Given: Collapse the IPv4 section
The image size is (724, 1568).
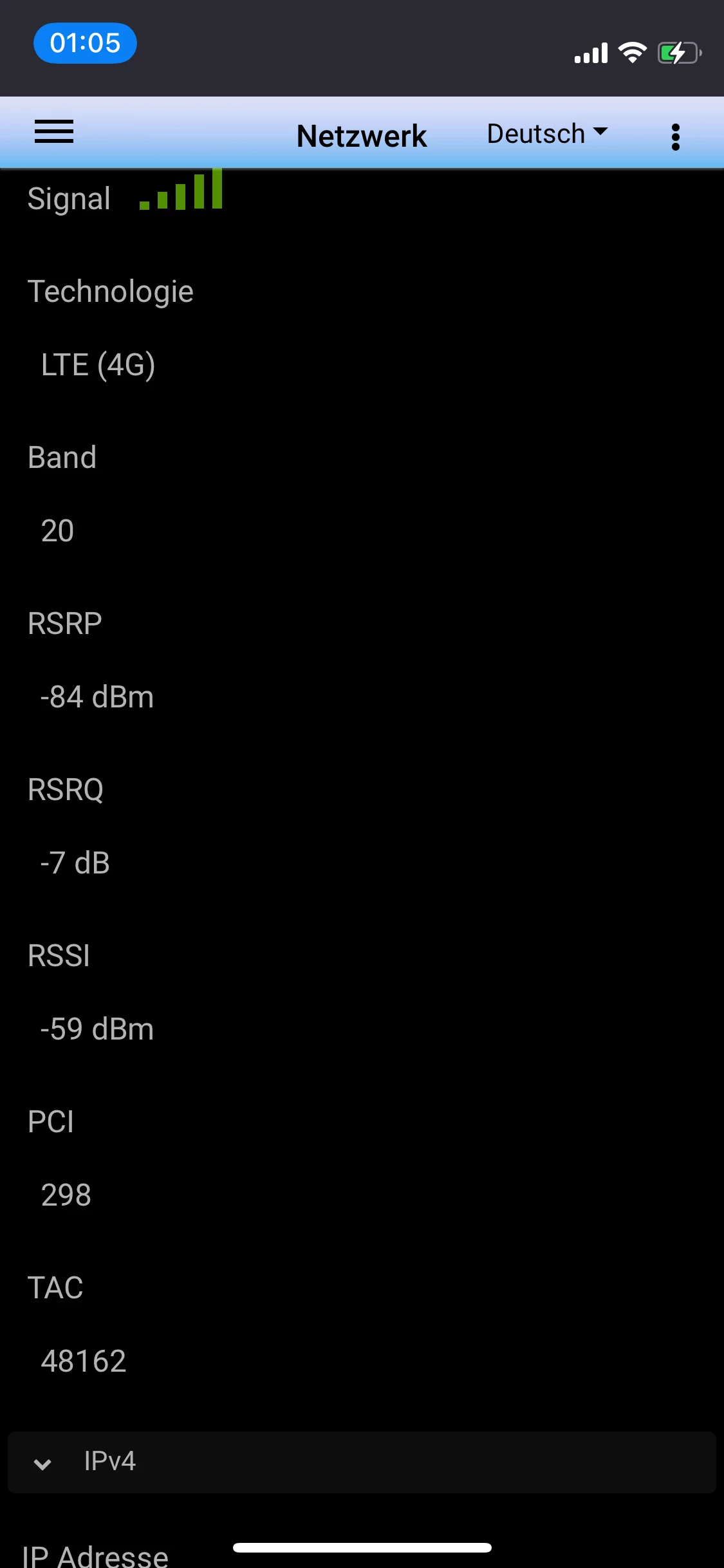Looking at the screenshot, I should point(43,1464).
